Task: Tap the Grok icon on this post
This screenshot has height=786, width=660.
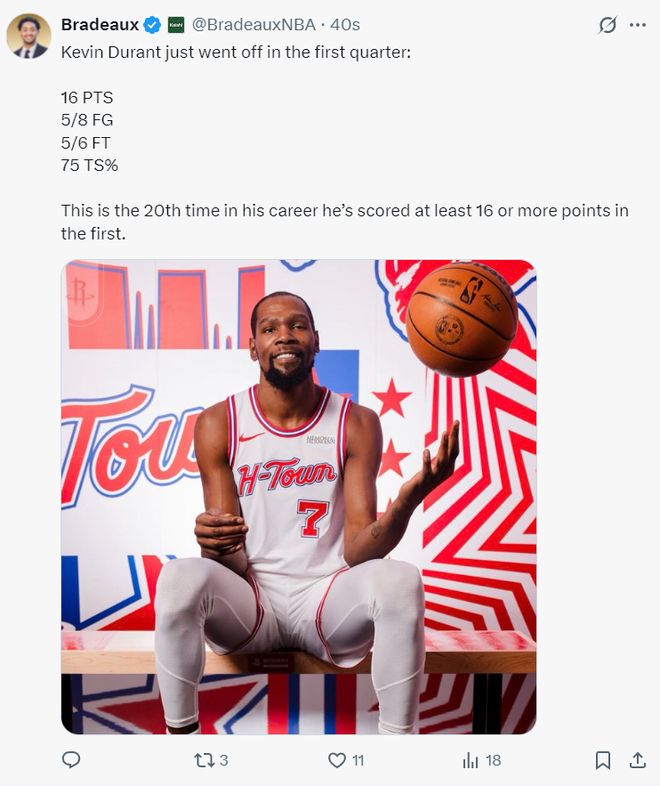Action: point(607,25)
